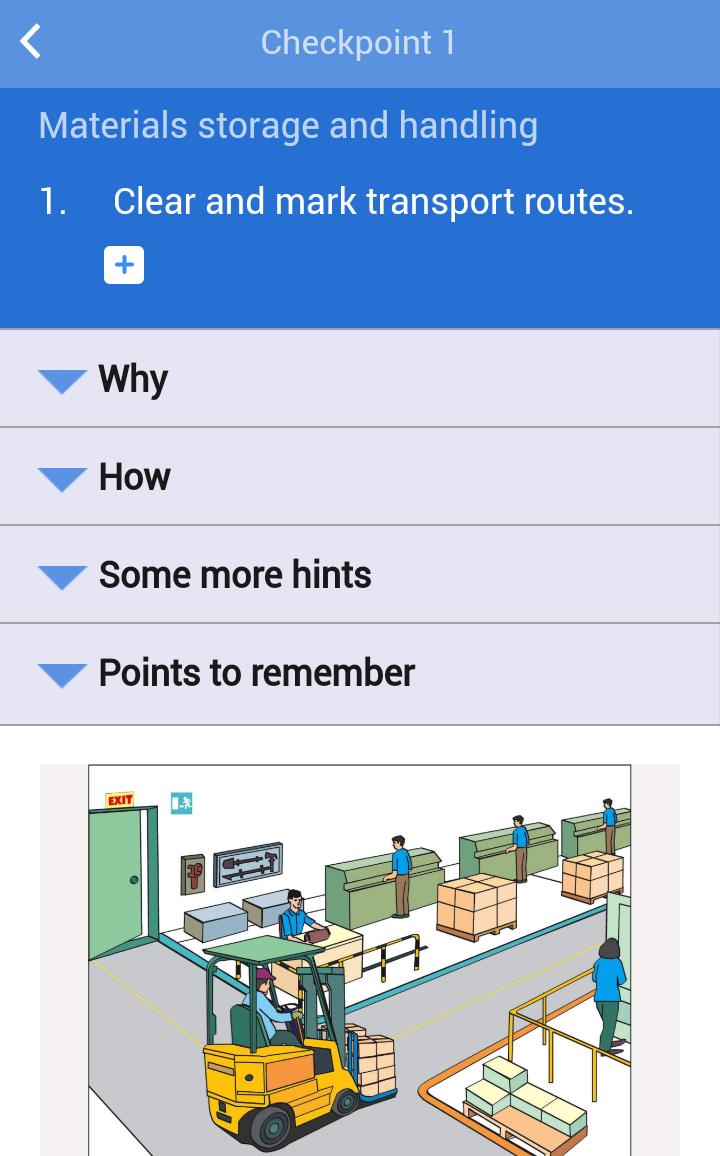
Task: Select checkpoint text Clear and mark transport routes
Action: [374, 201]
